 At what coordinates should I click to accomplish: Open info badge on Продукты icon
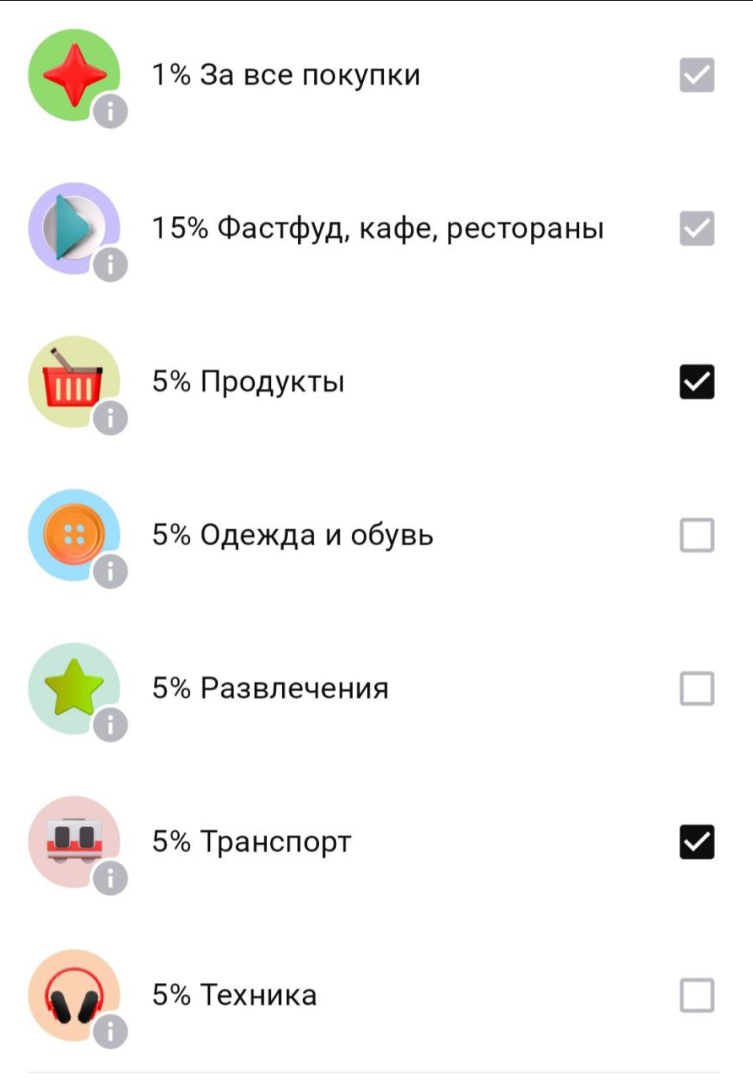(109, 415)
